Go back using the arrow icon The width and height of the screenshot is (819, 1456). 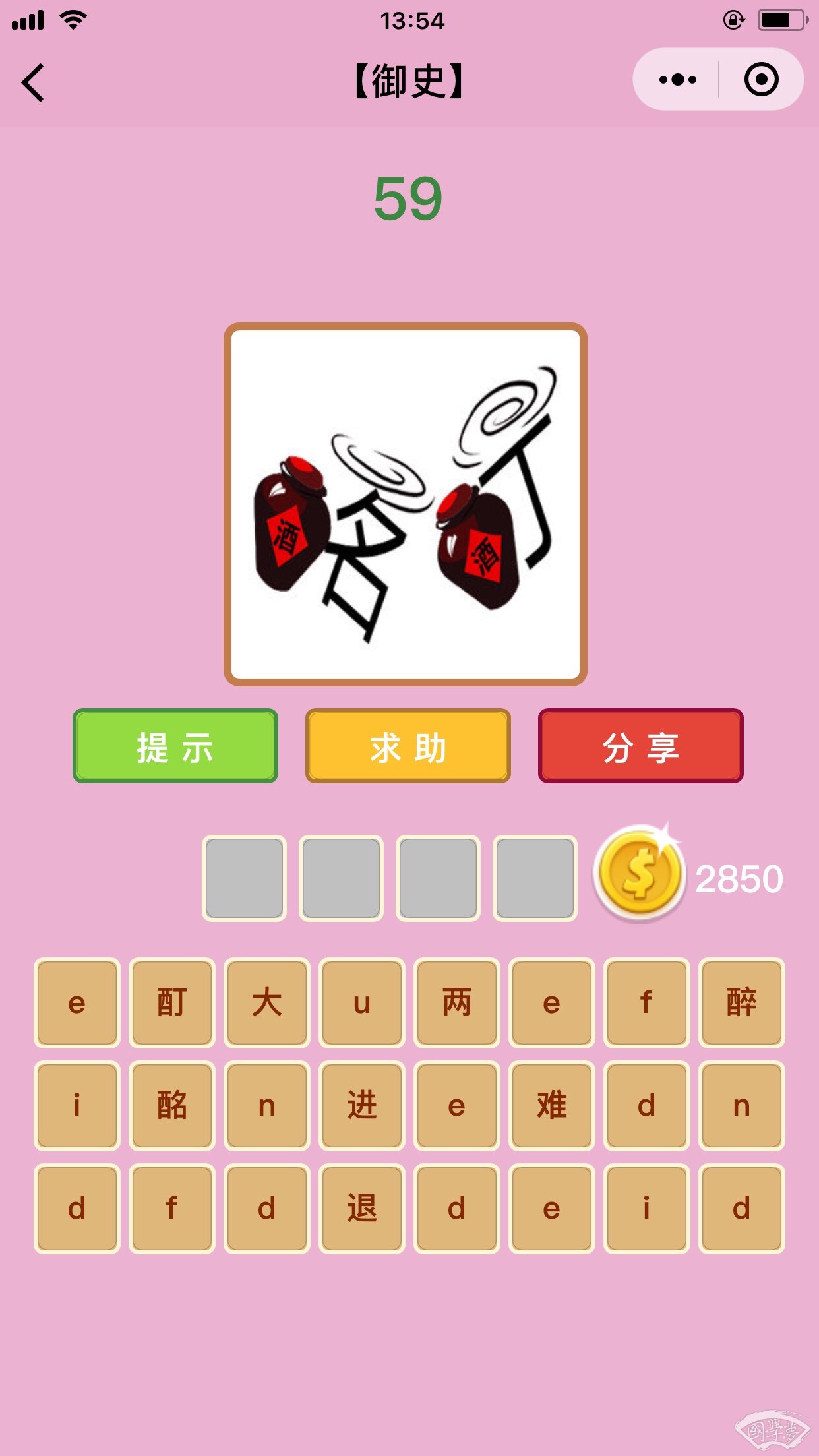[x=33, y=82]
